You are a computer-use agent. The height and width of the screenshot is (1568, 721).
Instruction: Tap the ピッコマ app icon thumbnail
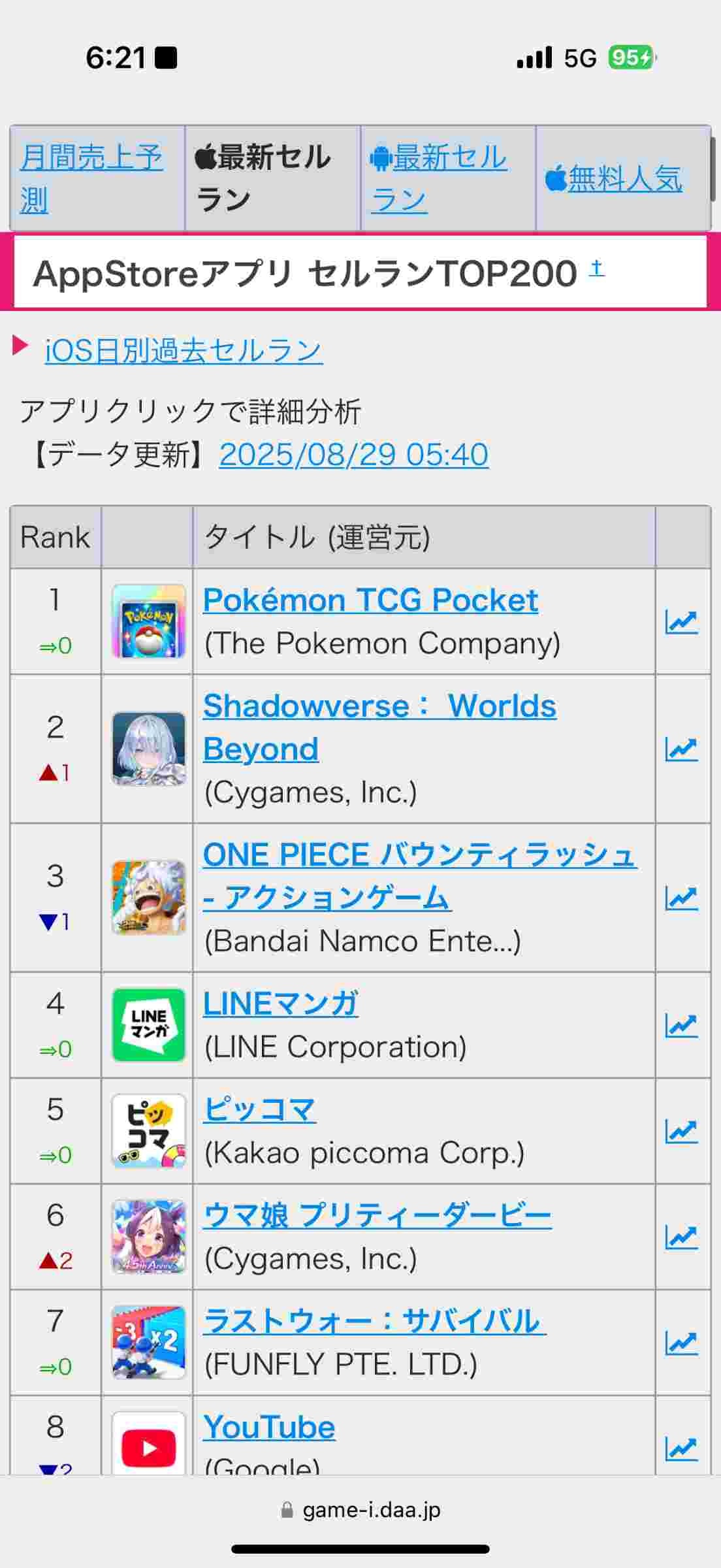coord(149,1132)
